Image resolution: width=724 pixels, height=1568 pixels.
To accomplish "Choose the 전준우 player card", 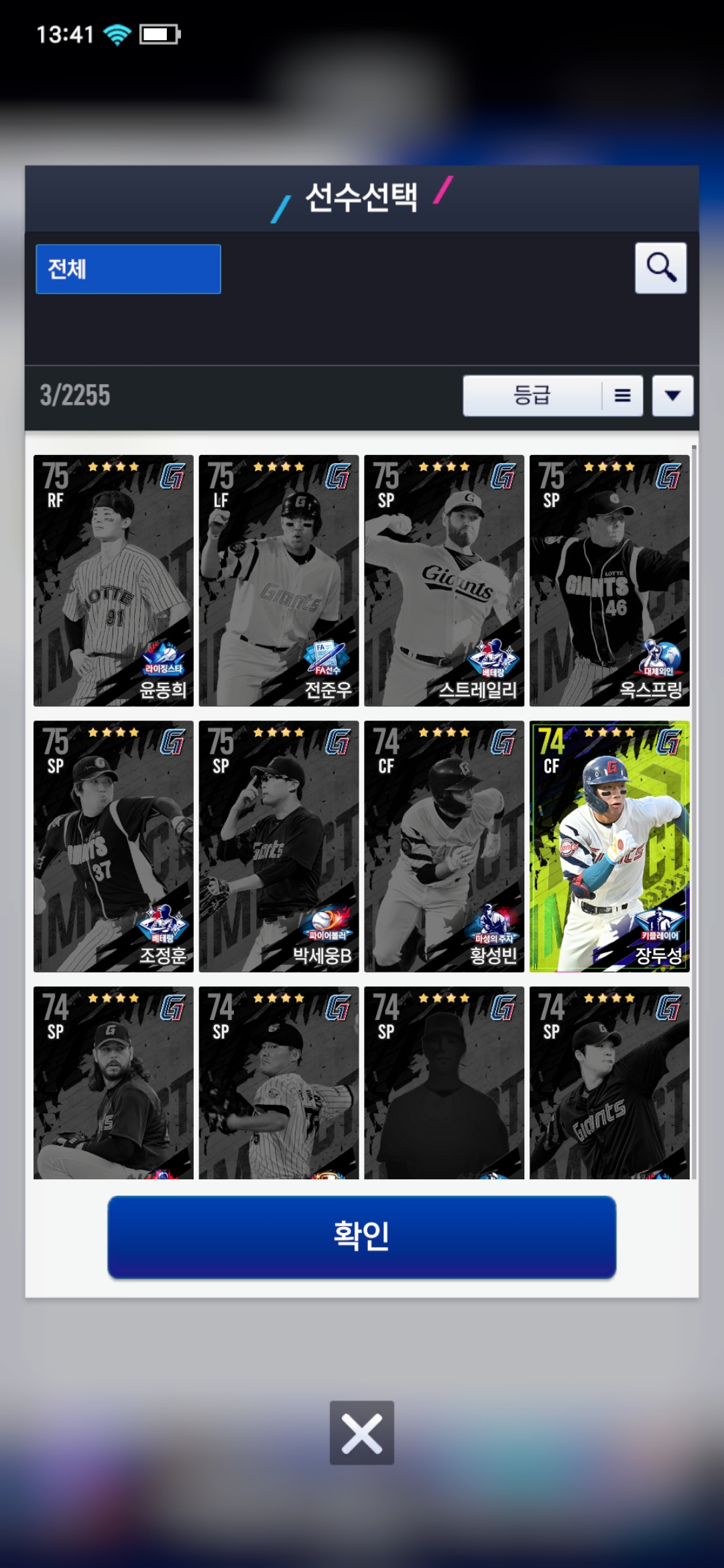I will 279,580.
